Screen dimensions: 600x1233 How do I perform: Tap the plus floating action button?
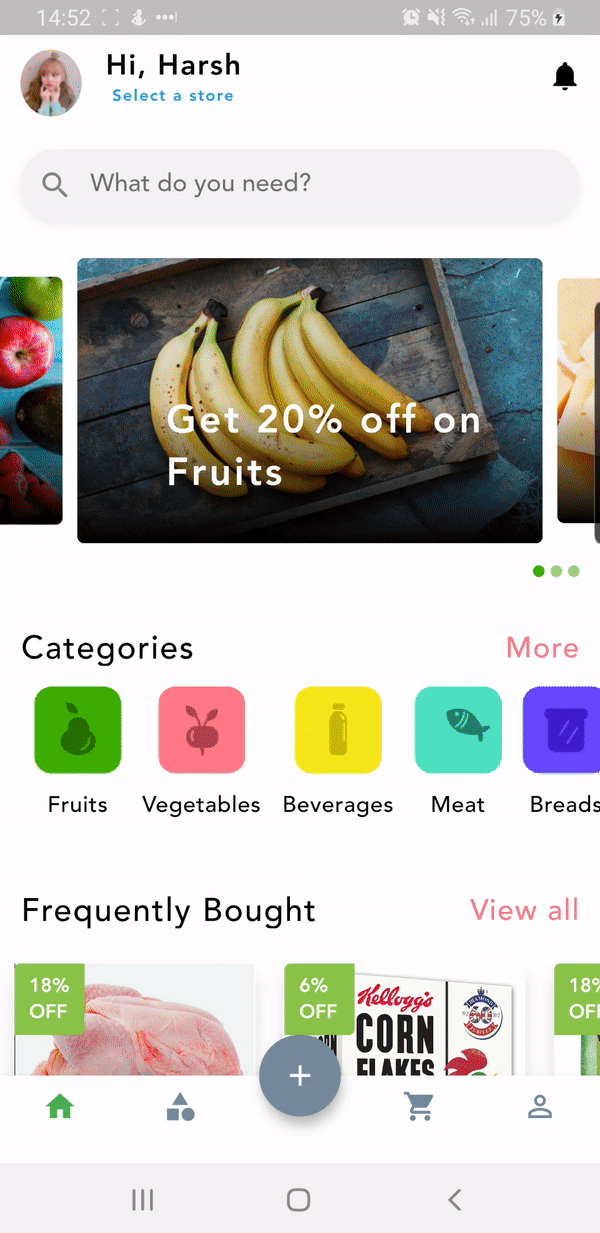(300, 1076)
